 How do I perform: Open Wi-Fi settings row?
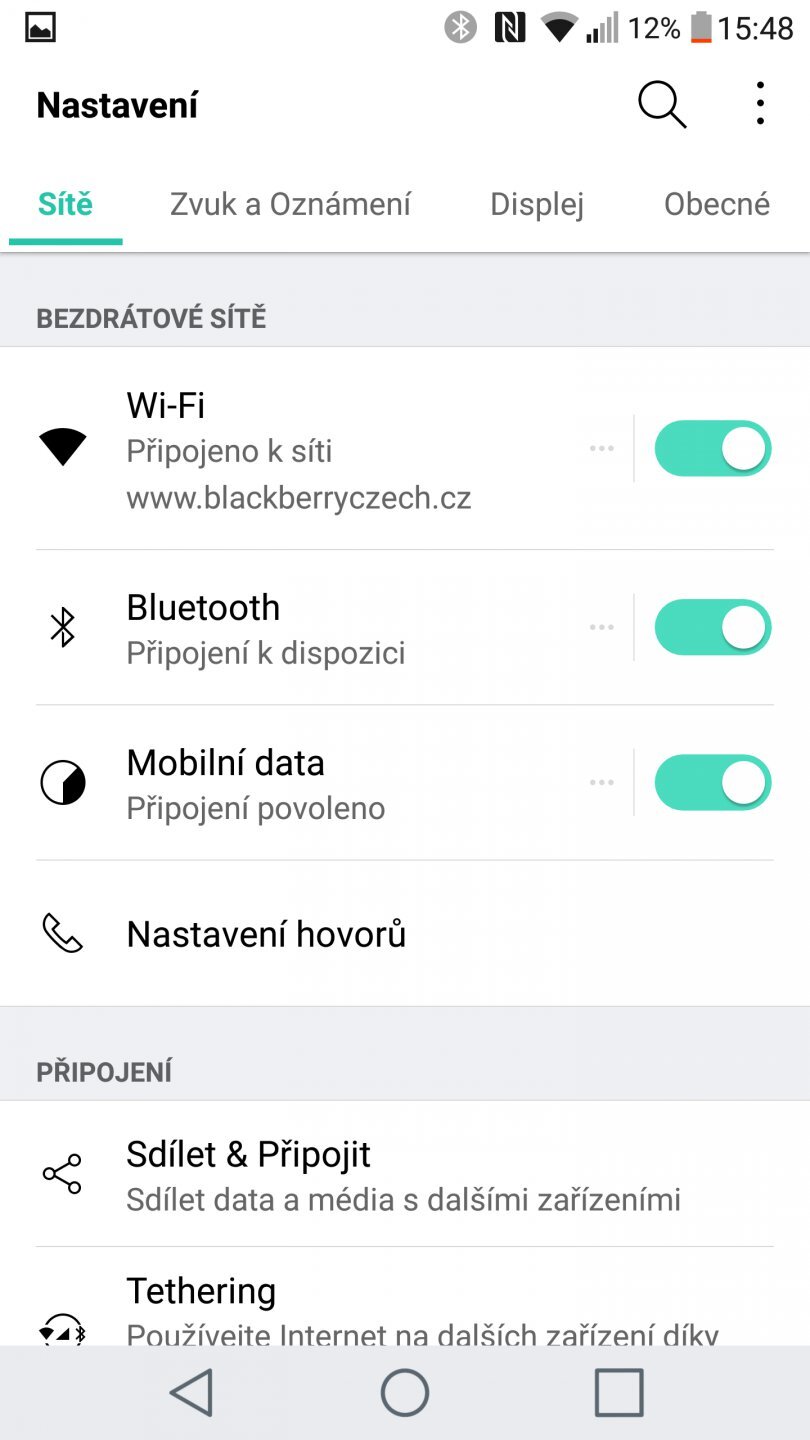click(300, 449)
